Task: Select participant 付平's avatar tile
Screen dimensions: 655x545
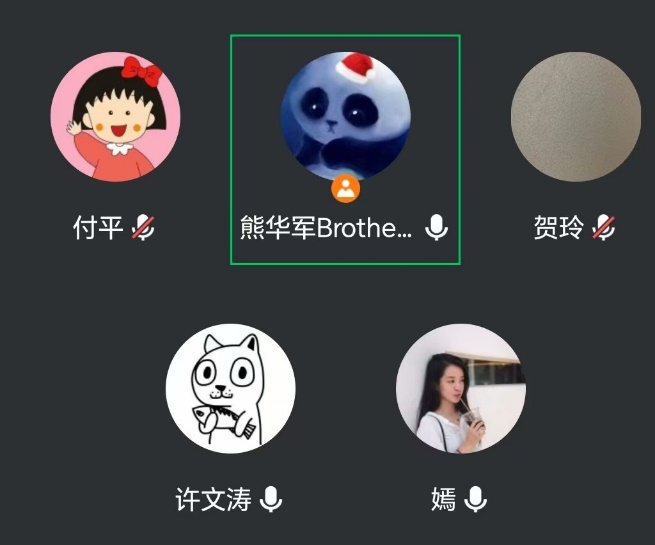Action: 115,117
